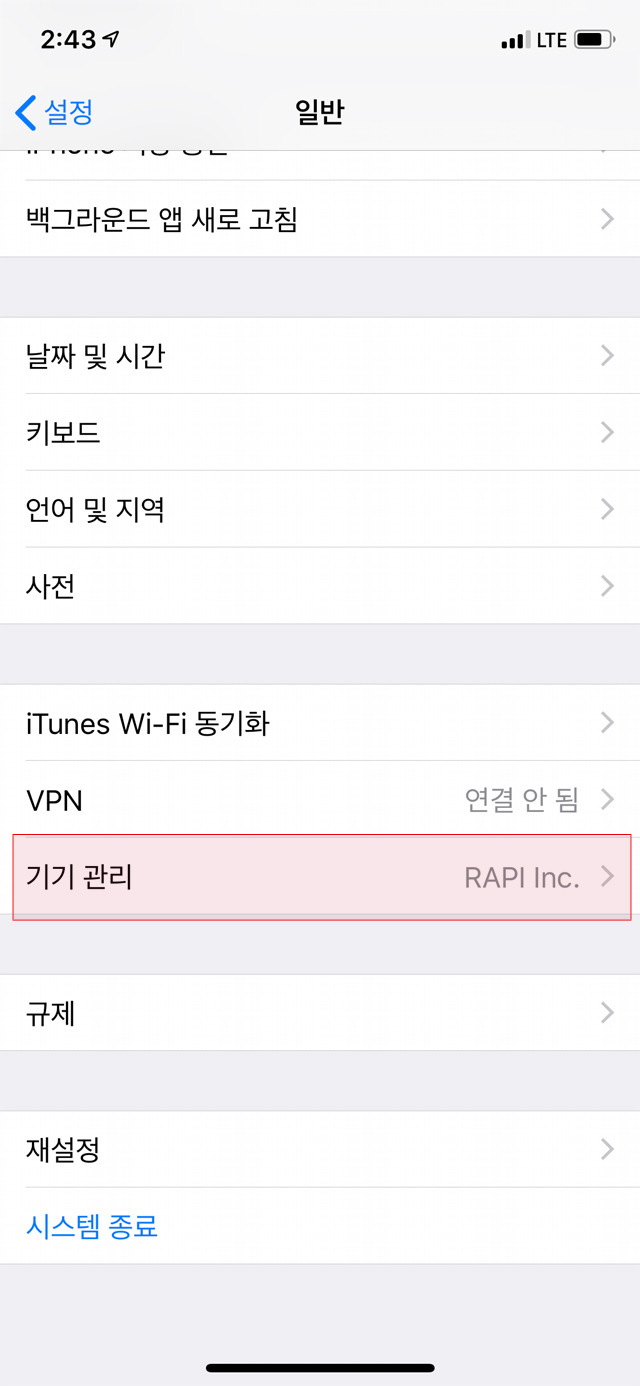This screenshot has width=640, height=1386.
Task: Go back to 설정
Action: (x=55, y=112)
